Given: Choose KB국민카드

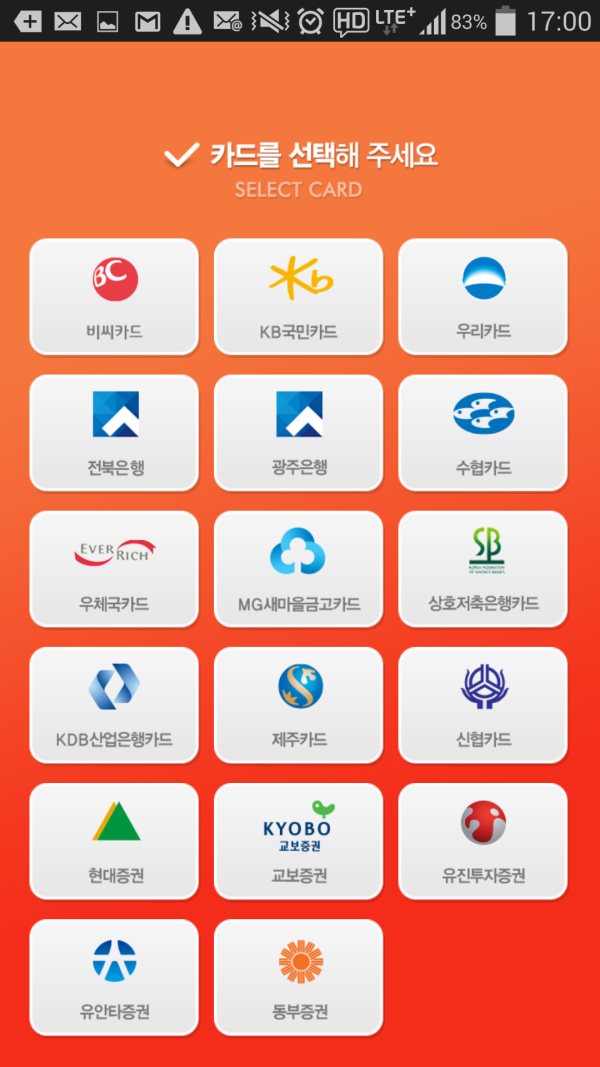Looking at the screenshot, I should click(299, 296).
